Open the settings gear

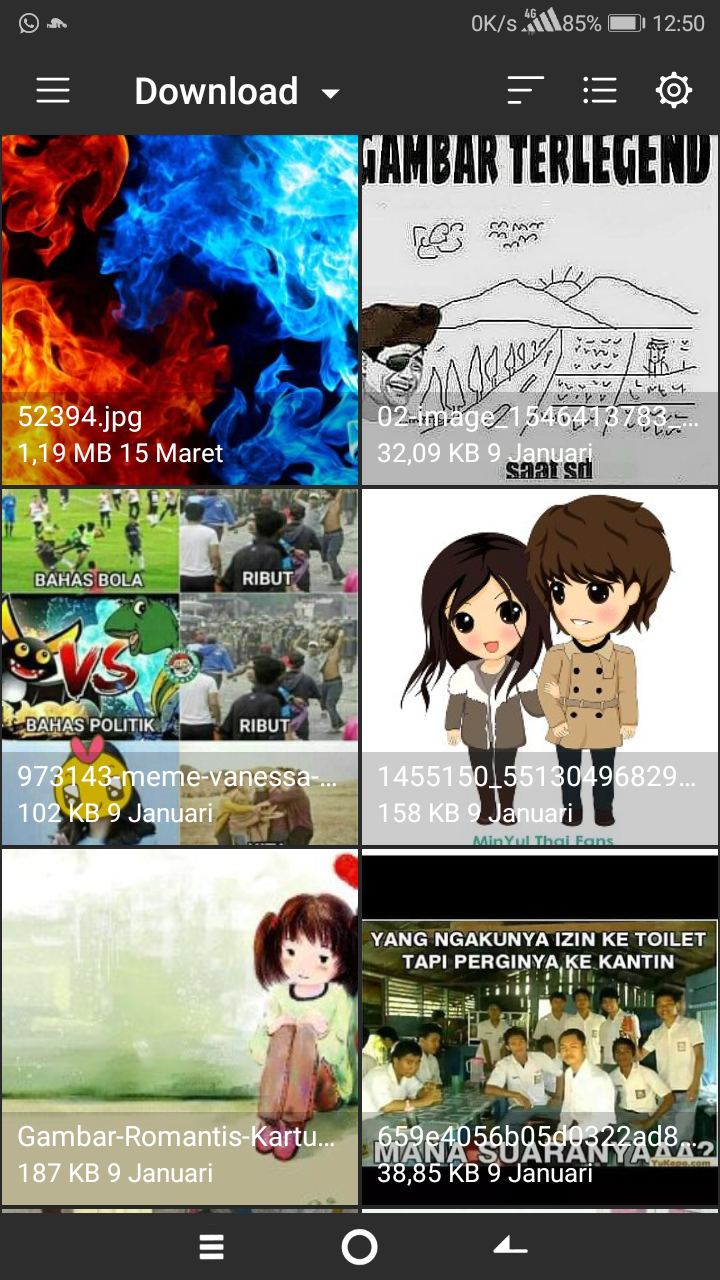pyautogui.click(x=674, y=91)
